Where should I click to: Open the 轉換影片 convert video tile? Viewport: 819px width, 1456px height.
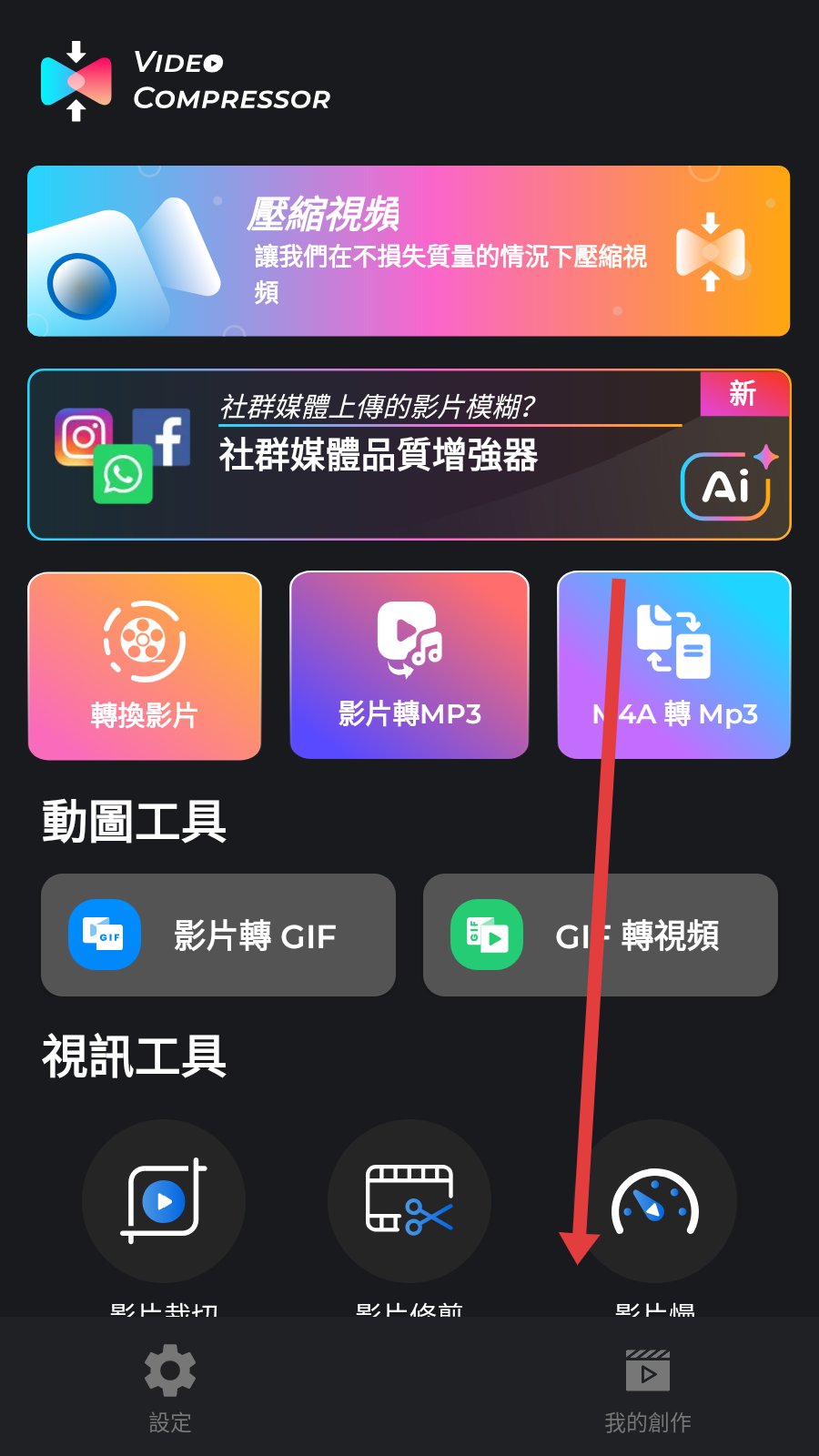[x=145, y=665]
